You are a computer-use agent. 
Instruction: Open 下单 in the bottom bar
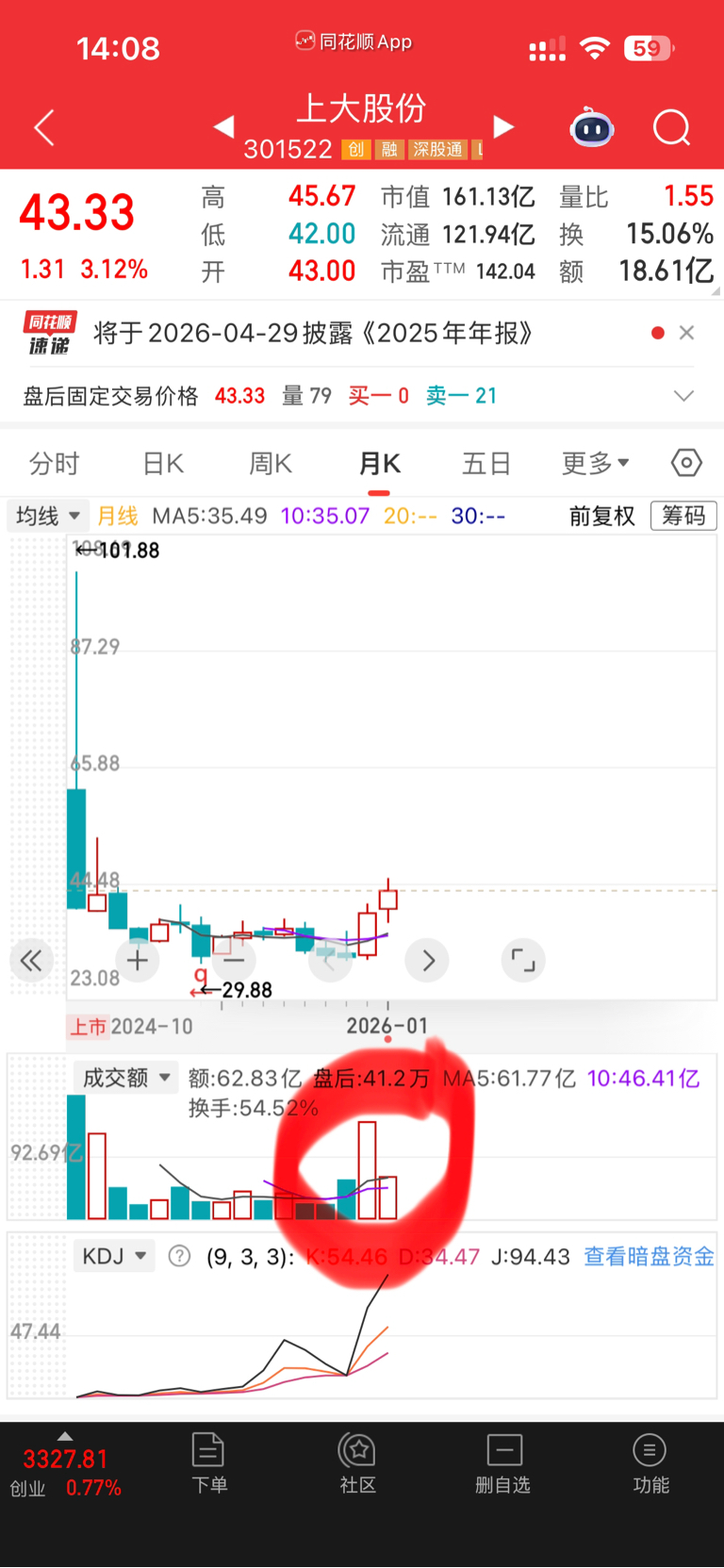pos(208,1462)
